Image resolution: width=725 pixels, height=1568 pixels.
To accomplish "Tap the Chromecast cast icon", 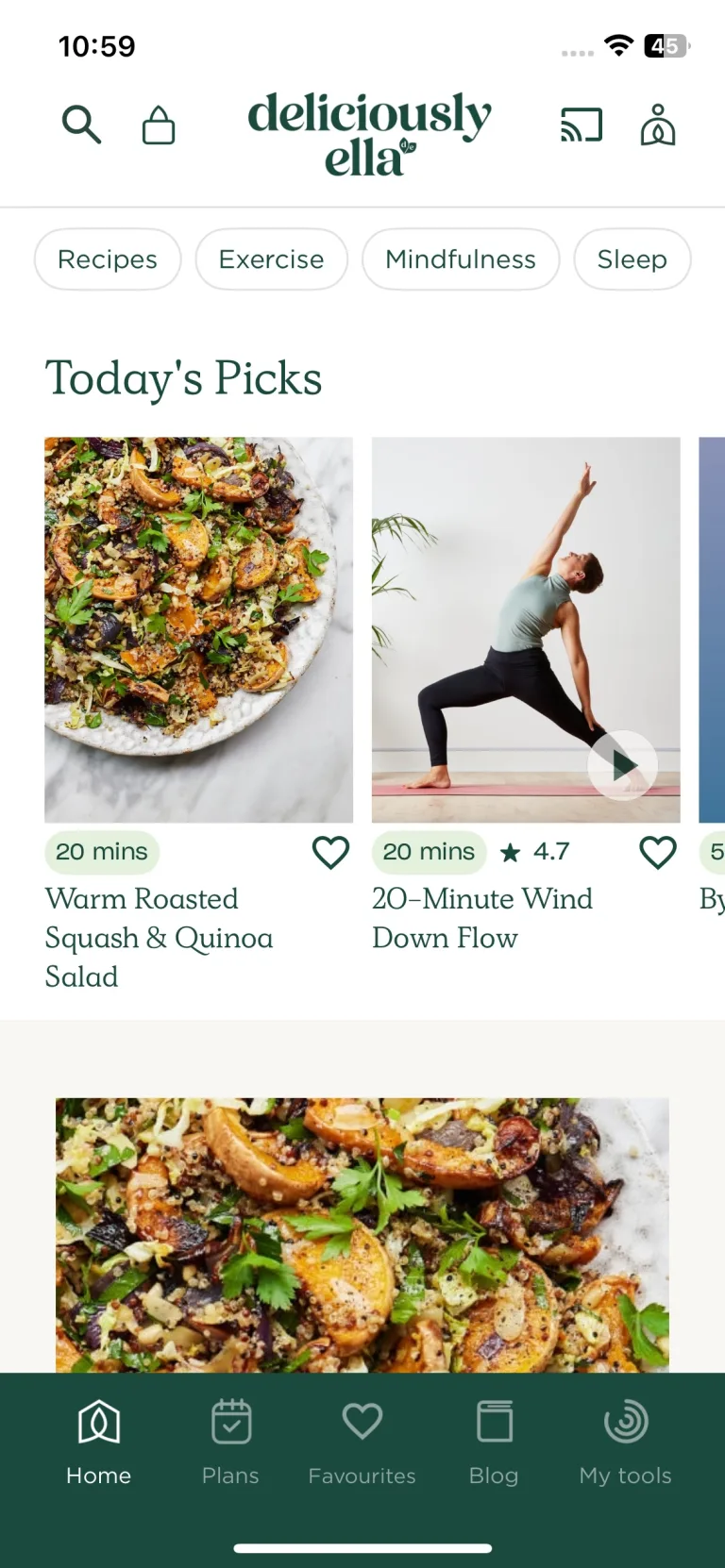I will 582,124.
